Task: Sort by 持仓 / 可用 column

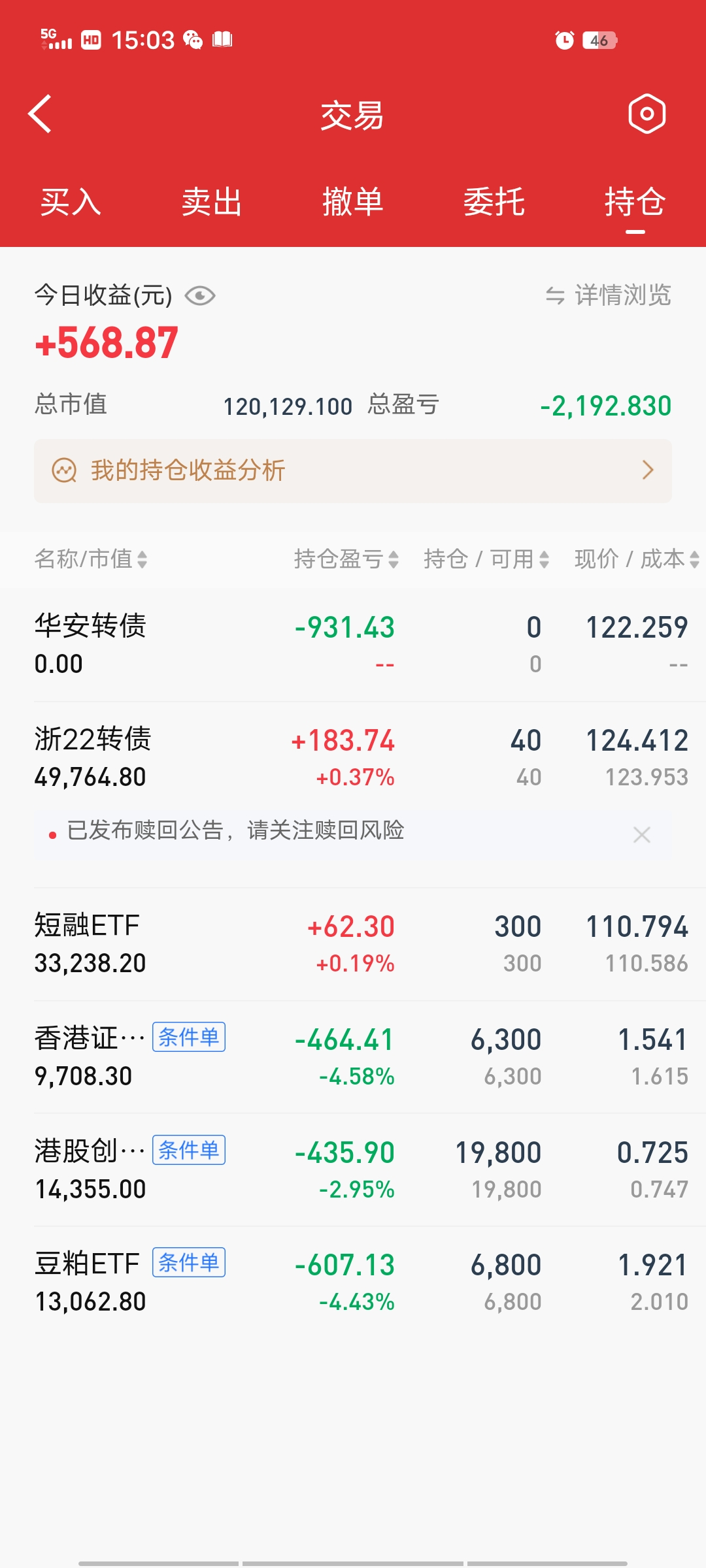Action: (486, 559)
